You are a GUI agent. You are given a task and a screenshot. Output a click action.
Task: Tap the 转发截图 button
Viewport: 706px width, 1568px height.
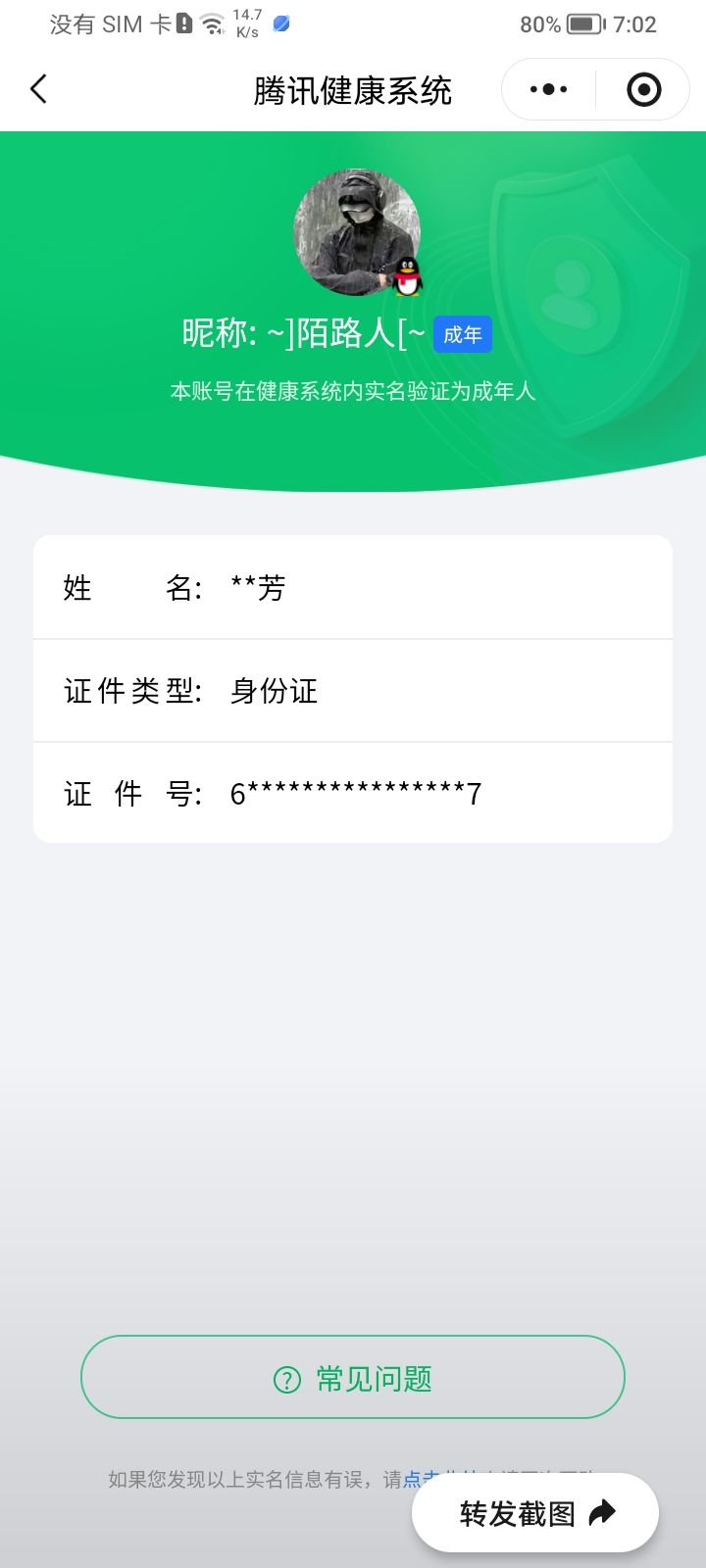[x=534, y=1512]
